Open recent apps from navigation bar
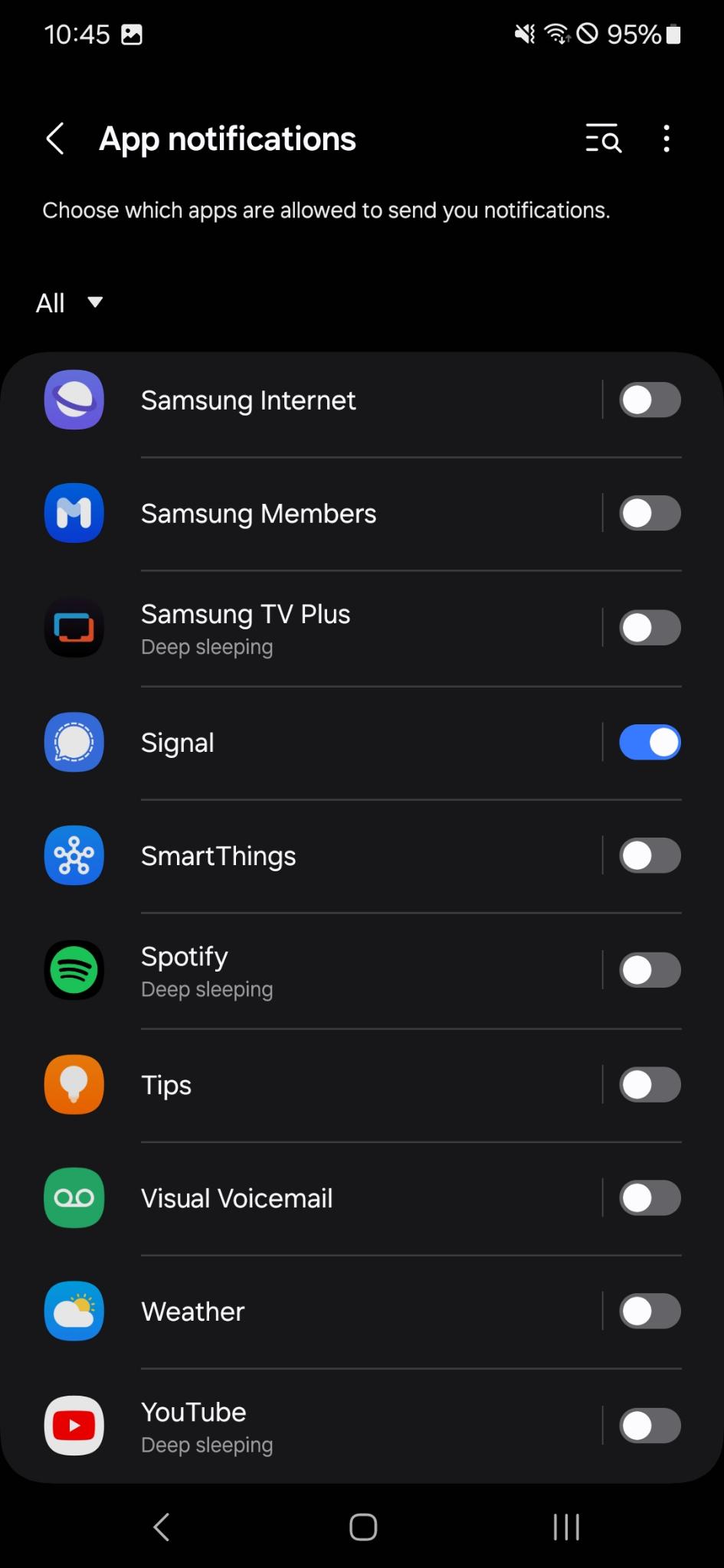Image resolution: width=724 pixels, height=1568 pixels. coord(566,1527)
